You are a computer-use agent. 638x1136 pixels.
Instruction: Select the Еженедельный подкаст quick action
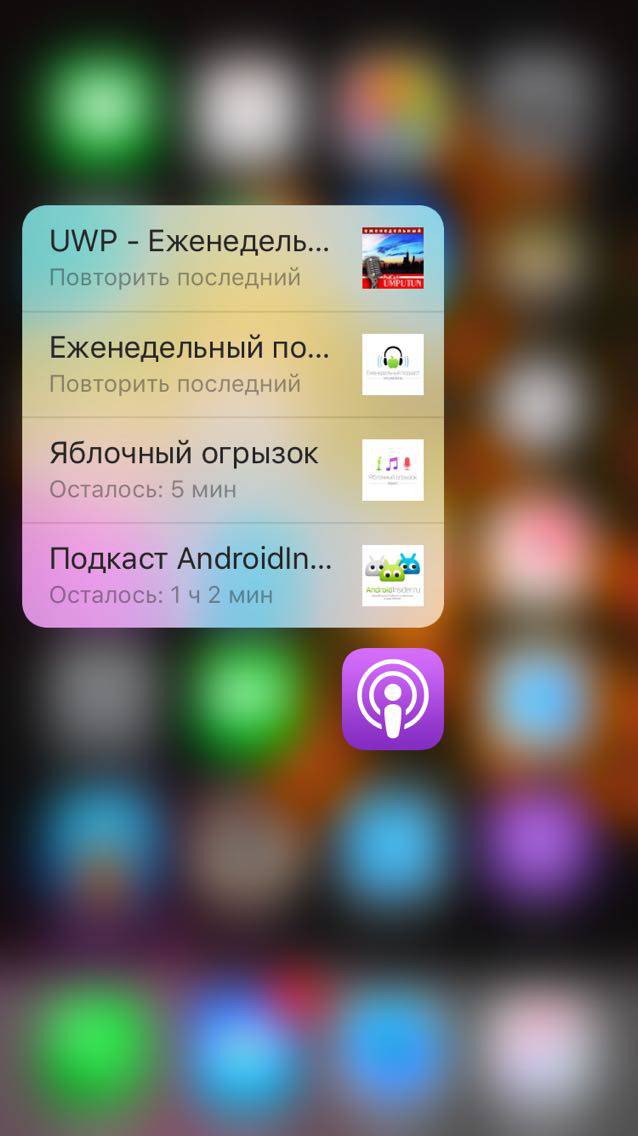click(x=232, y=364)
